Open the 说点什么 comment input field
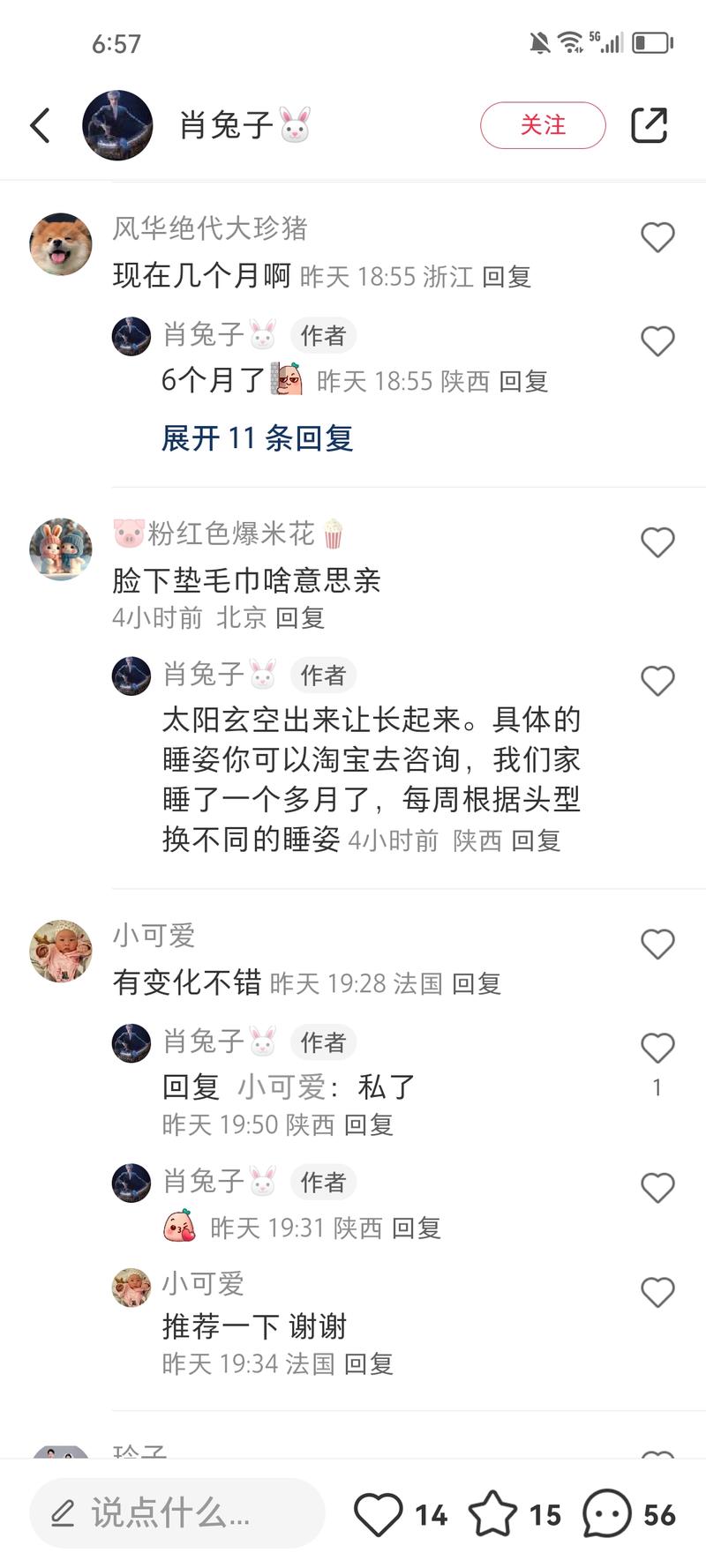The width and height of the screenshot is (706, 1568). click(x=177, y=1513)
